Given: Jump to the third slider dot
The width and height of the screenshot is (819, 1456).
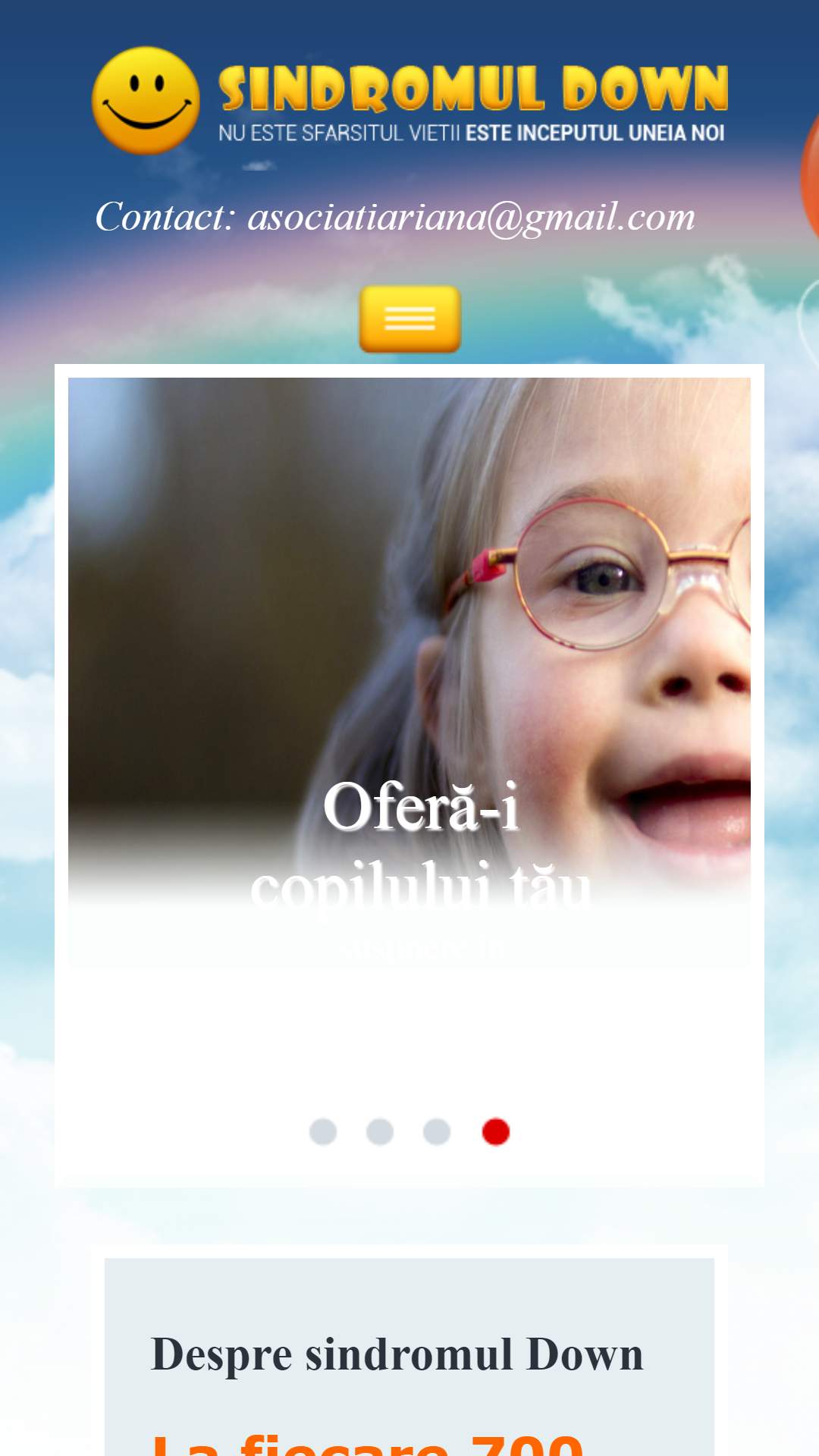Looking at the screenshot, I should [437, 1131].
